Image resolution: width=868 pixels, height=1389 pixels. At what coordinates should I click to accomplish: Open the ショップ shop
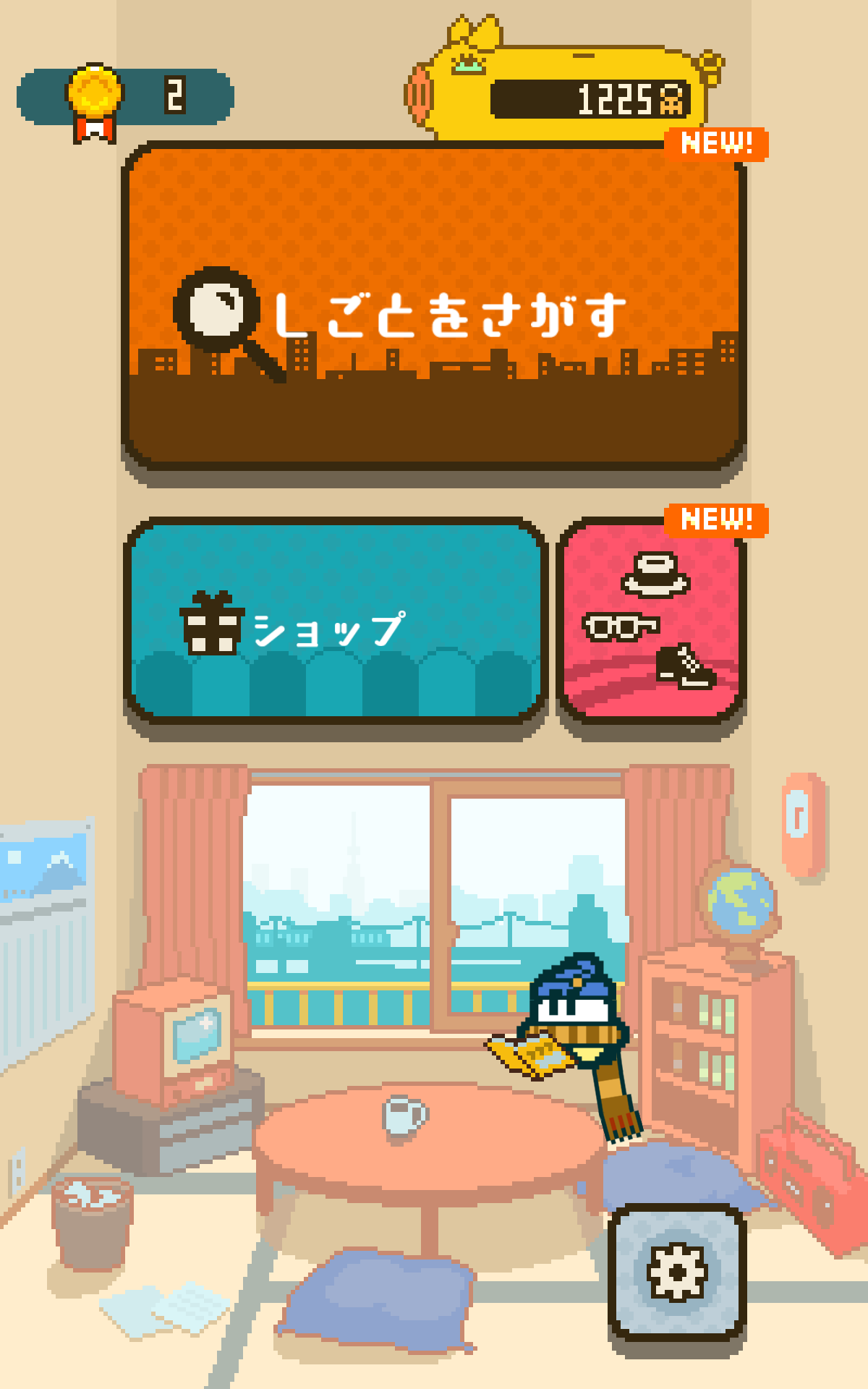[x=335, y=622]
